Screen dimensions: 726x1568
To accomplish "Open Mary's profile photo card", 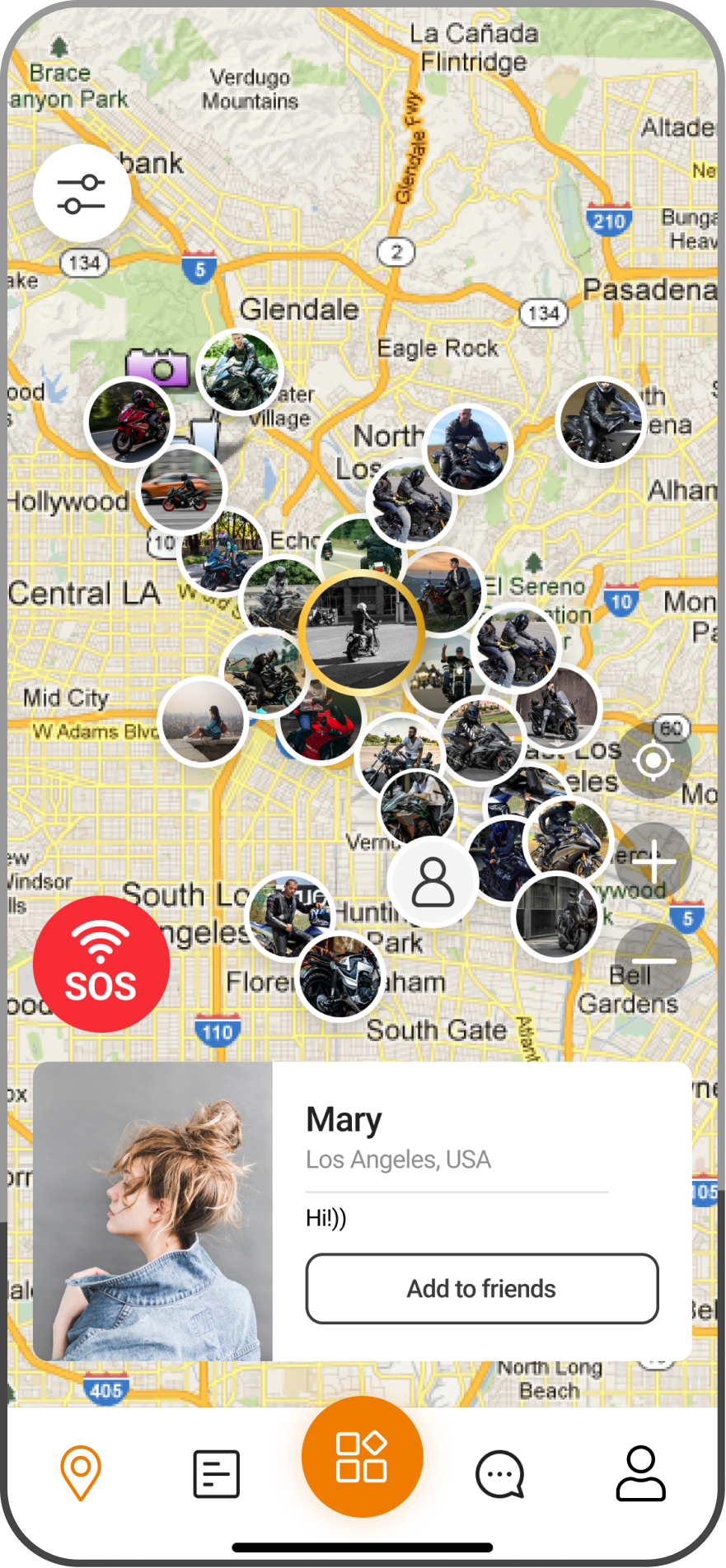I will coord(153,1211).
